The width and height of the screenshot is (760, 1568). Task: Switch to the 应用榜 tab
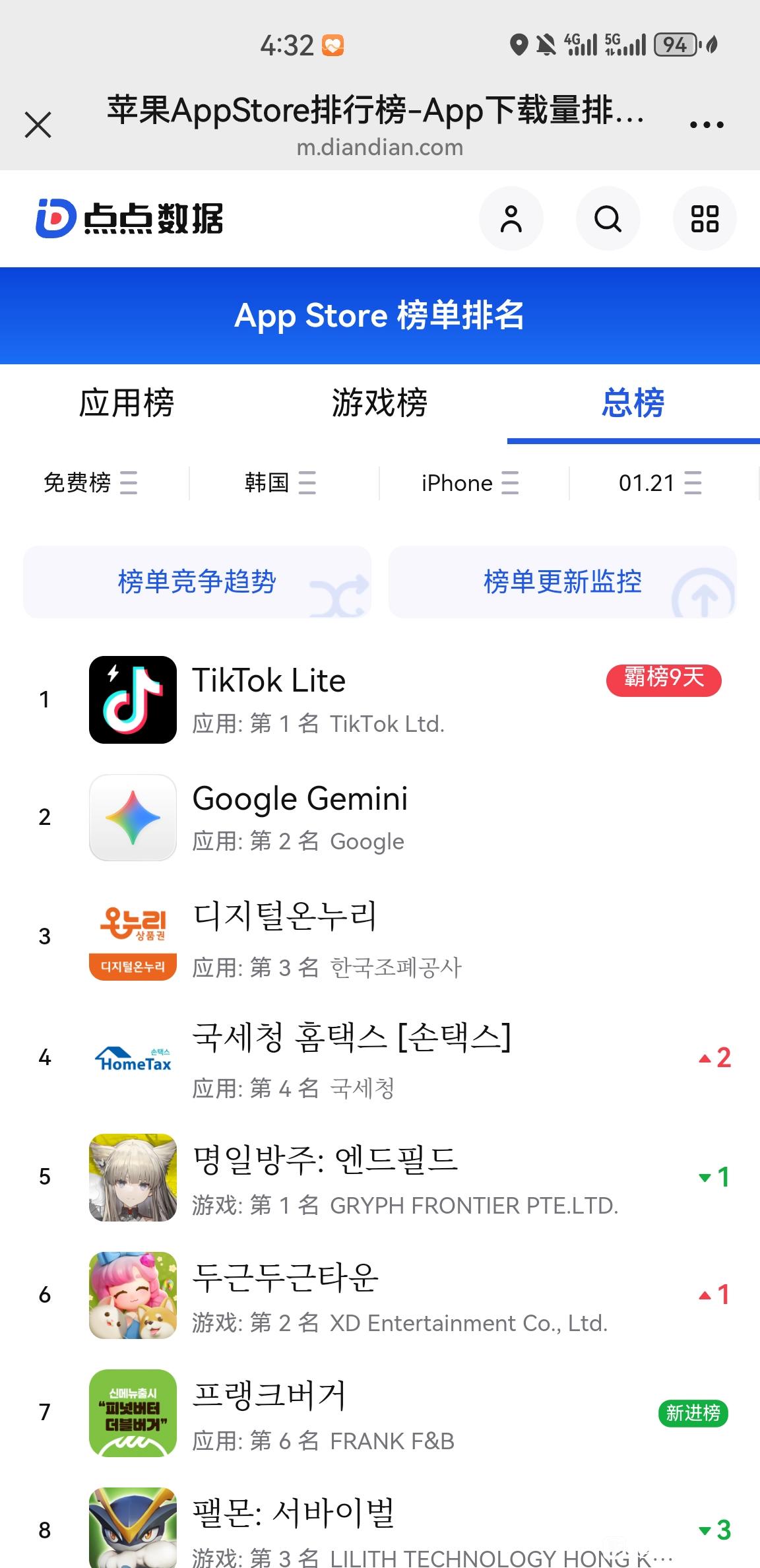(126, 403)
